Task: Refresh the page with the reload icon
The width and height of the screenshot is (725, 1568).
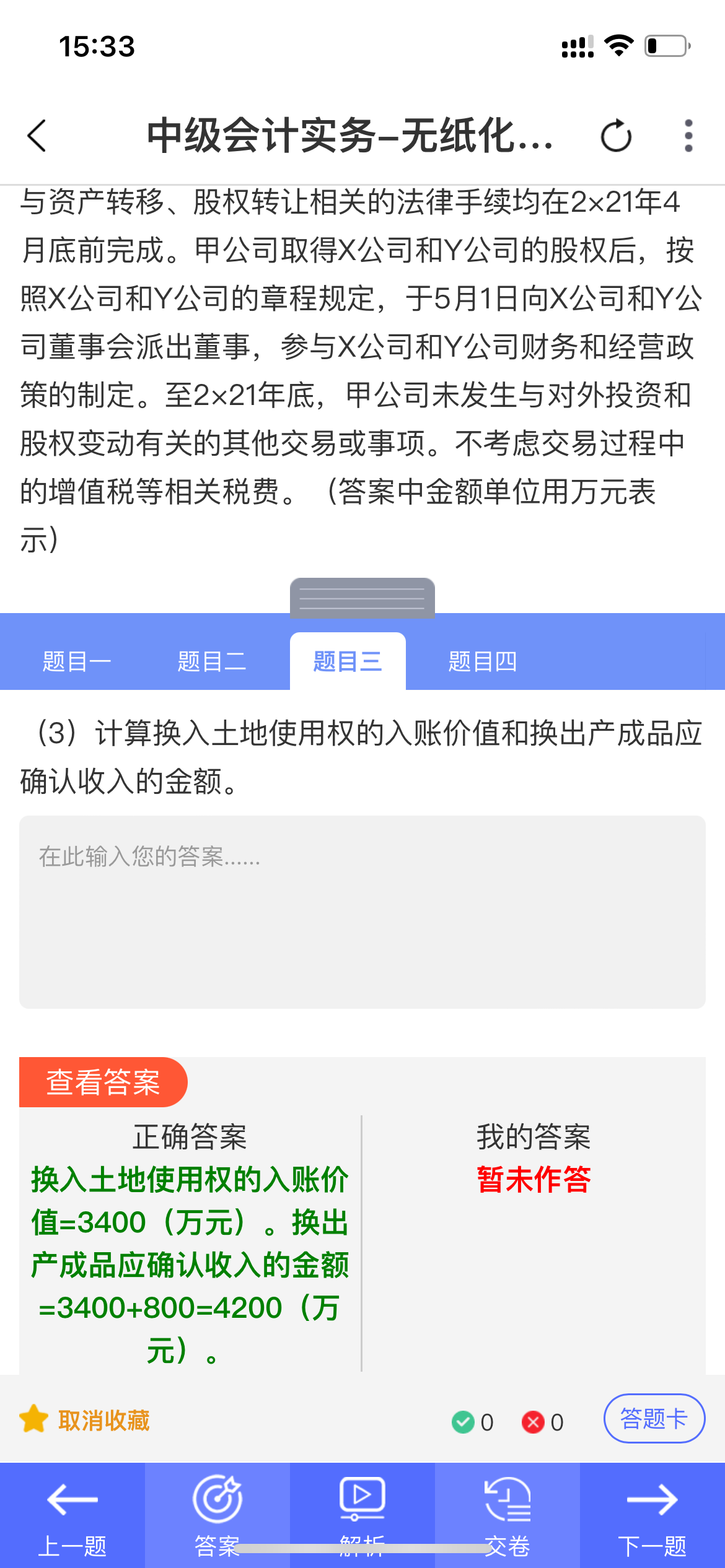Action: point(616,136)
